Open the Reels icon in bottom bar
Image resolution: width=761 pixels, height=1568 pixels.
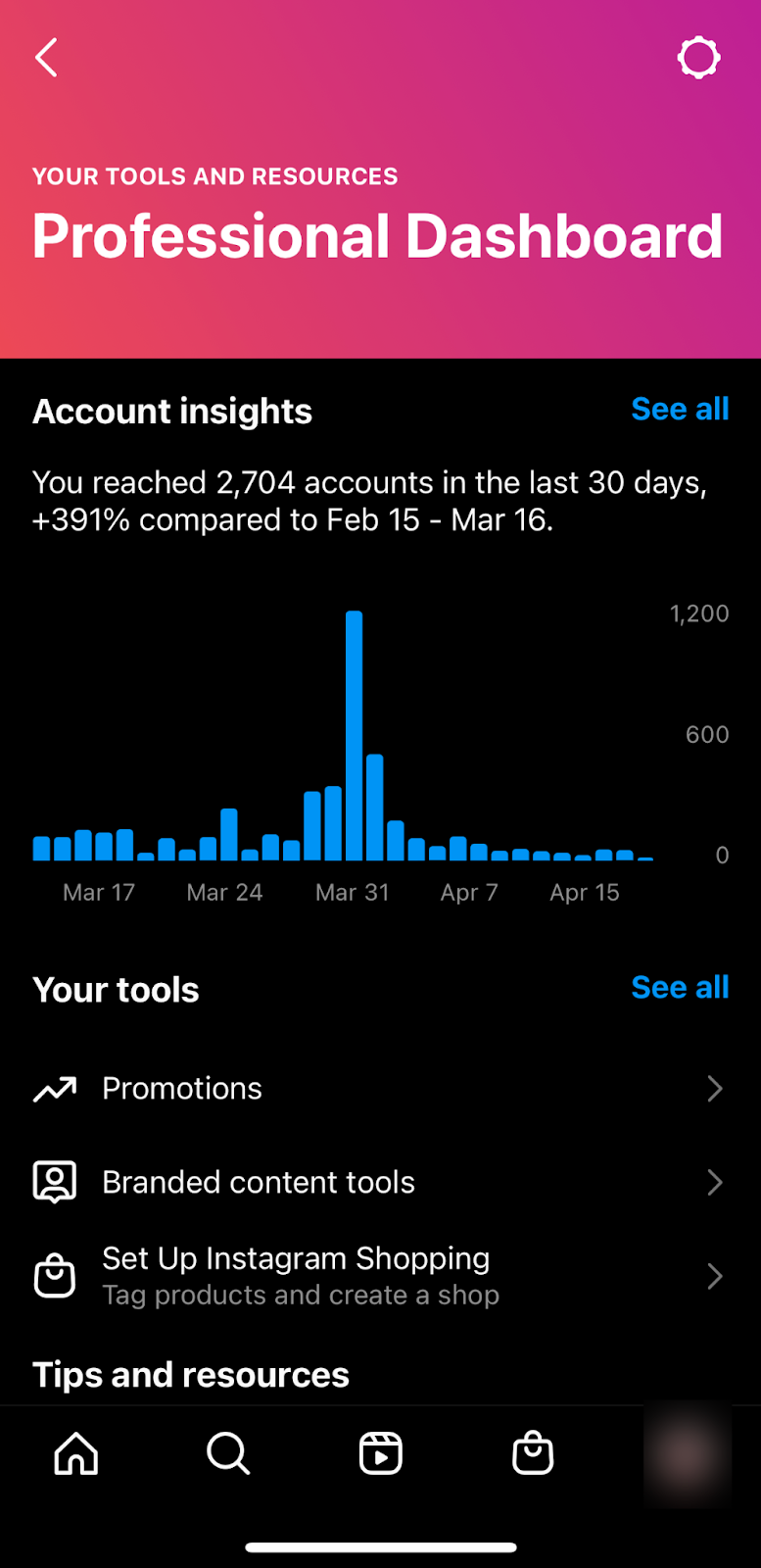[x=380, y=1454]
